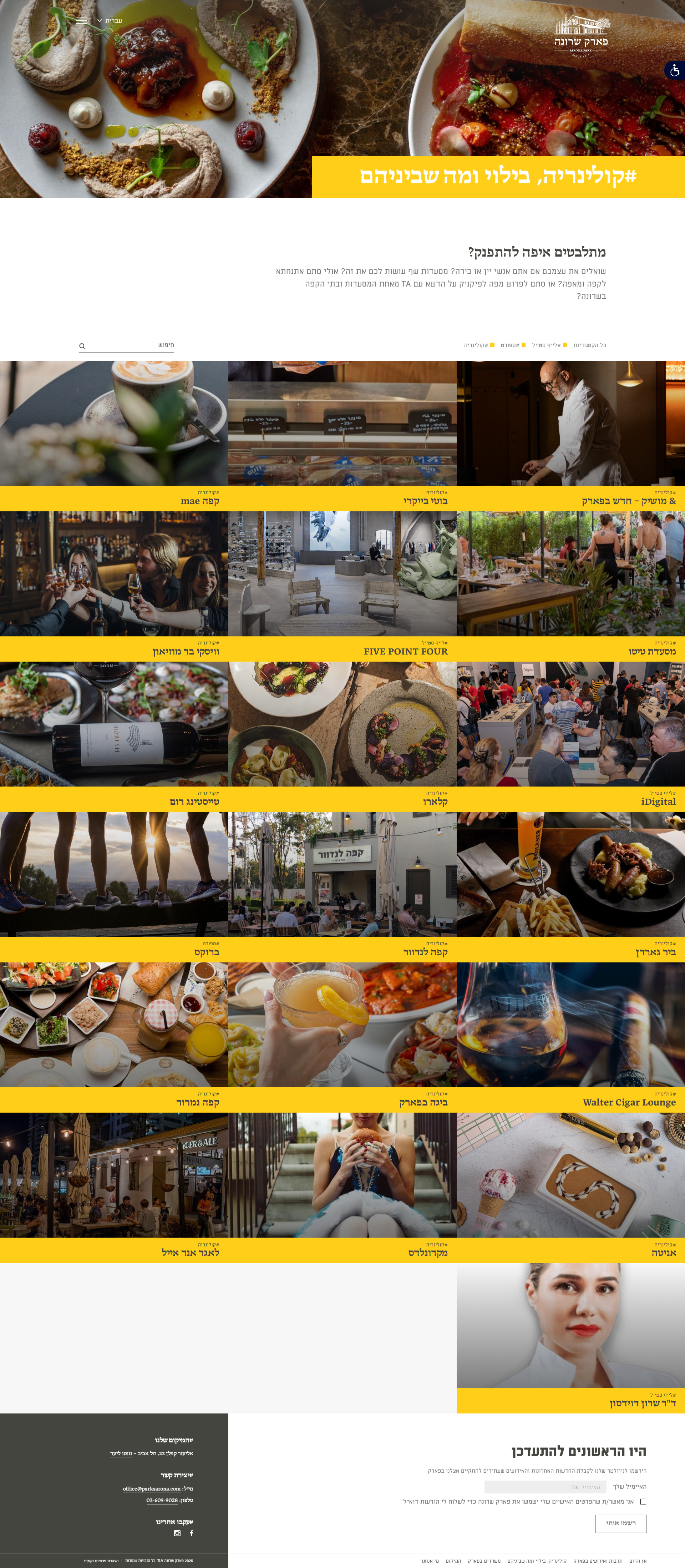Show all categories (כל הקטגוריות)
This screenshot has height=1568, width=685.
589,345
